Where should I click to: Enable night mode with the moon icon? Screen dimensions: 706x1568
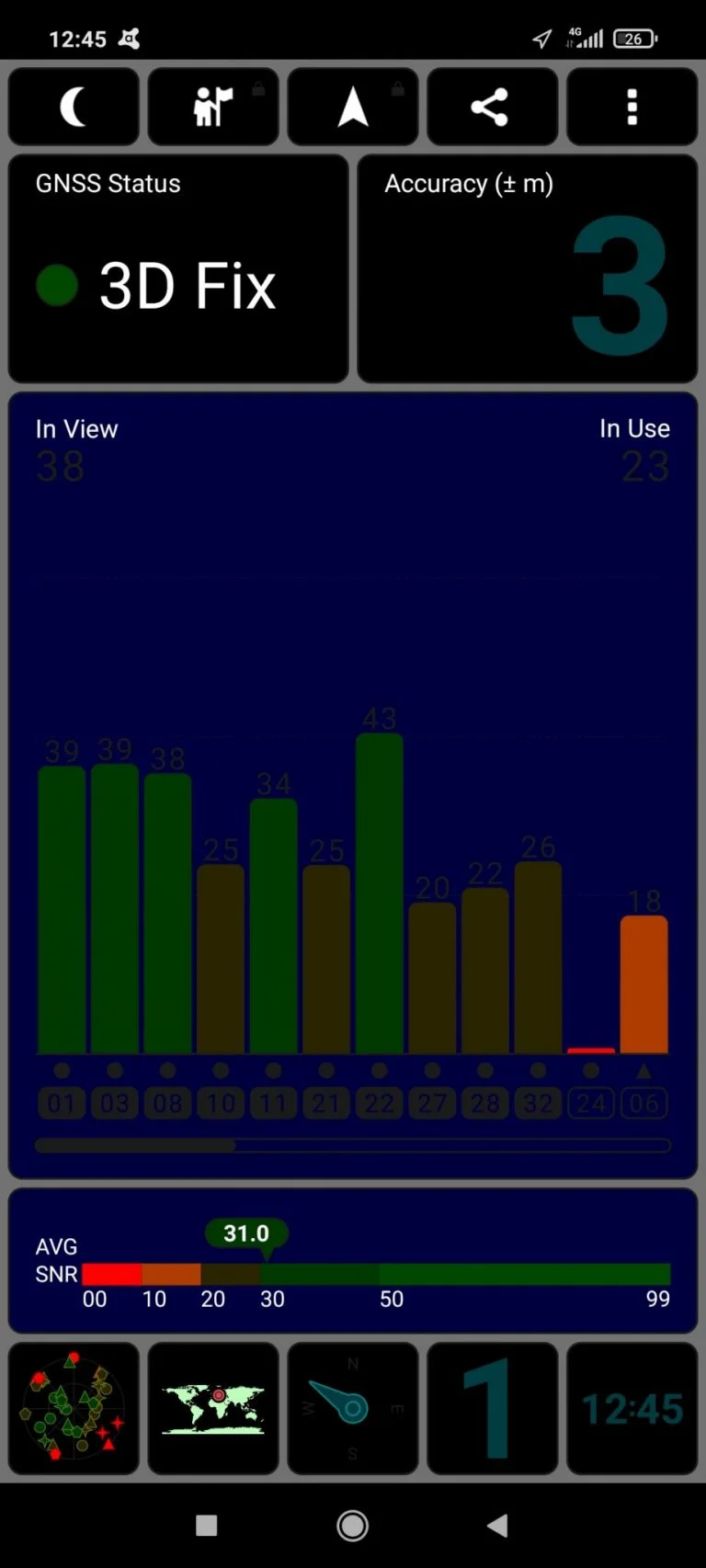[74, 108]
